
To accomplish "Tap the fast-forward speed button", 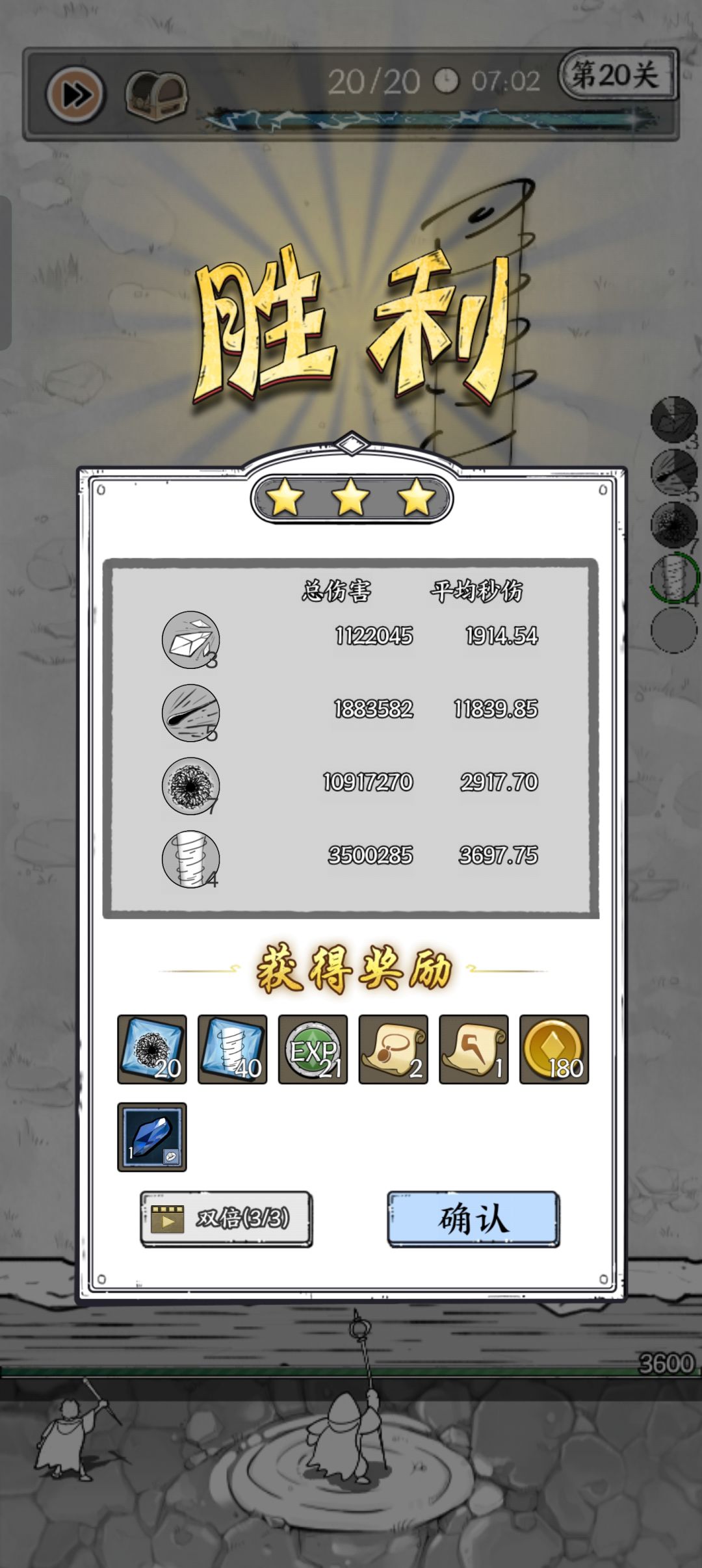I will tap(75, 95).
